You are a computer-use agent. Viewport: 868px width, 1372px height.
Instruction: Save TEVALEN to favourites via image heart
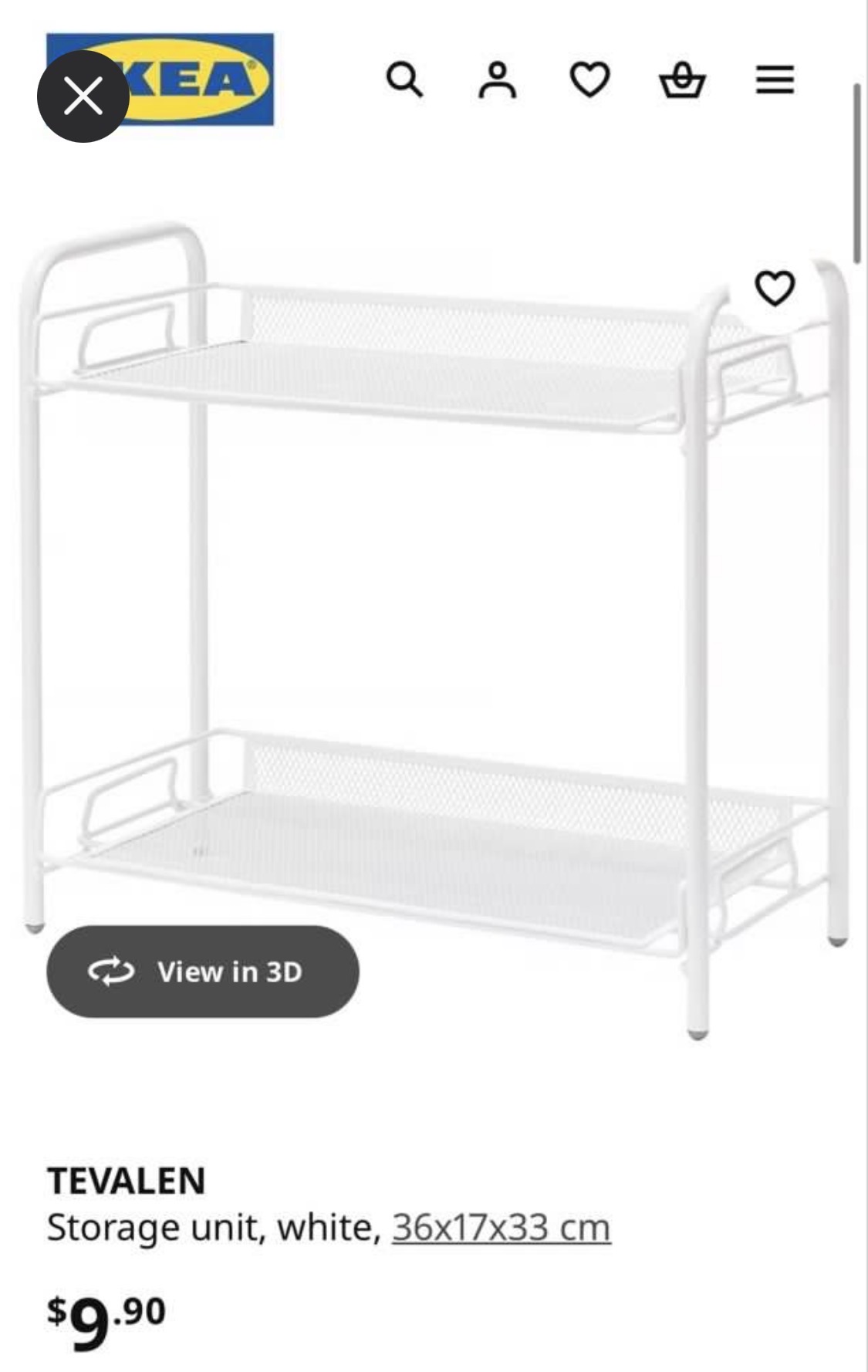(x=775, y=288)
